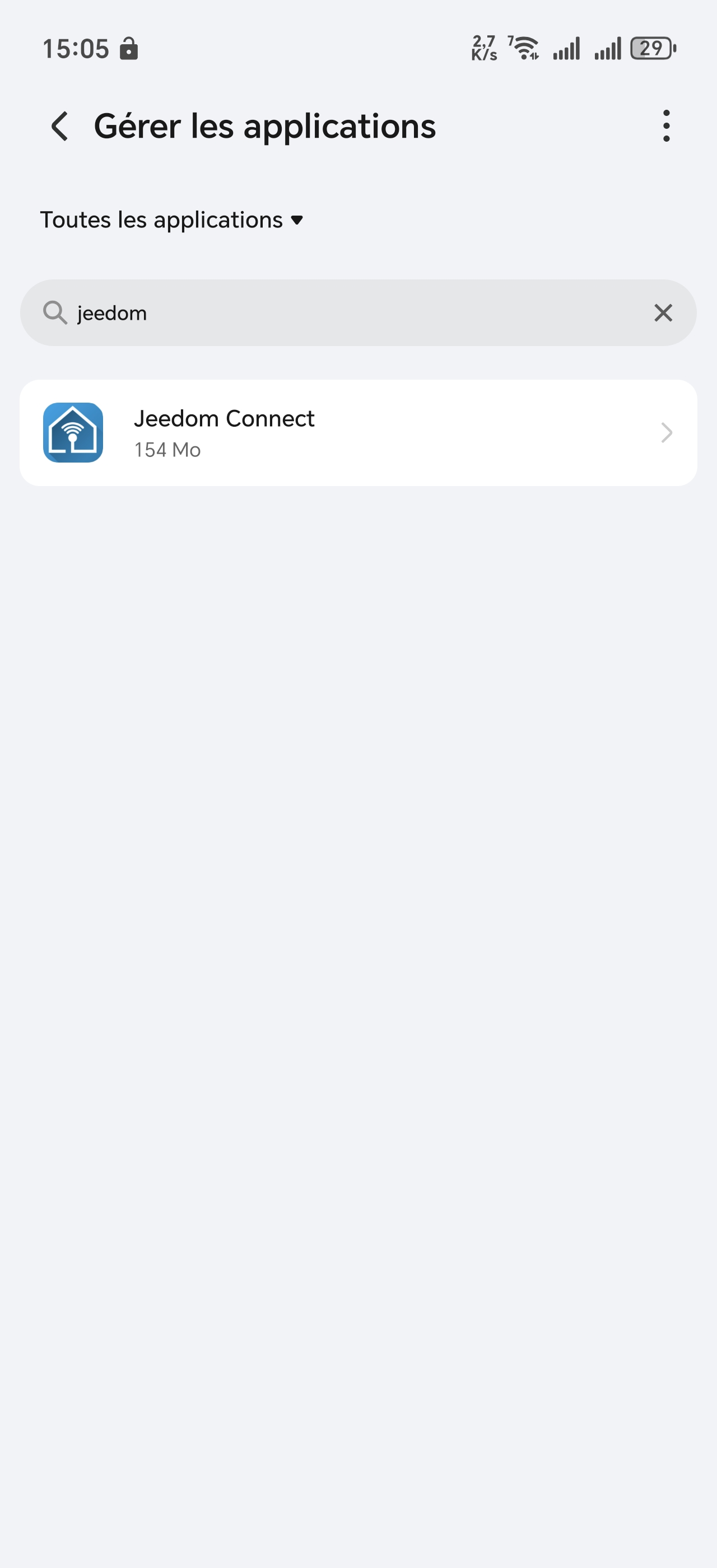Open the three-dot overflow menu

coord(666,126)
